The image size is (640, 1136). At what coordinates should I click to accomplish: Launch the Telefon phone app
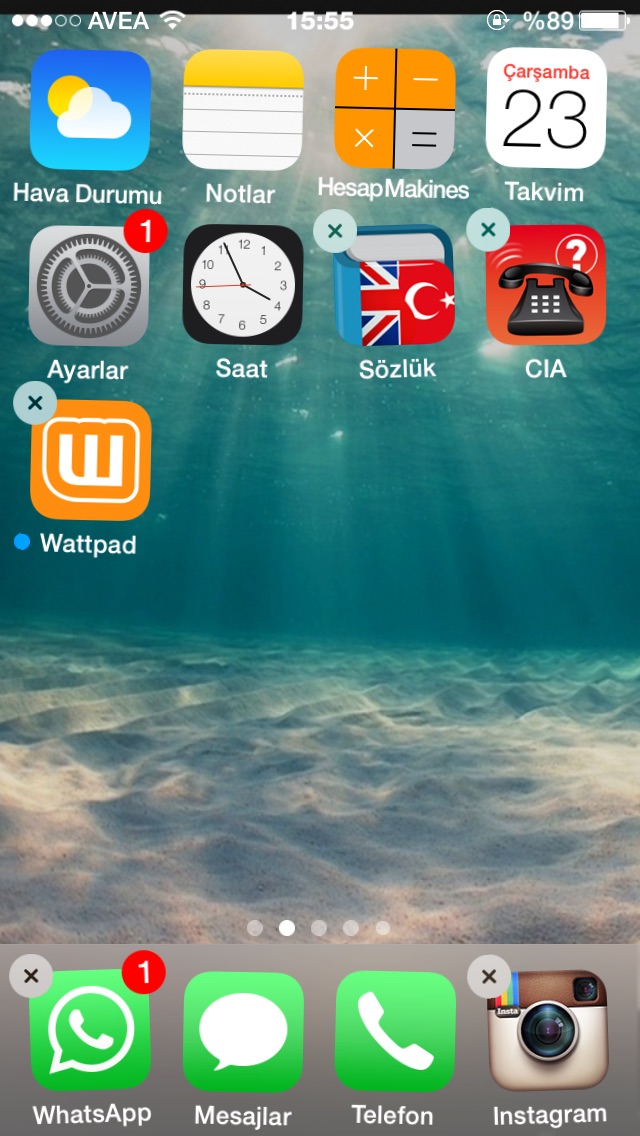[395, 1032]
